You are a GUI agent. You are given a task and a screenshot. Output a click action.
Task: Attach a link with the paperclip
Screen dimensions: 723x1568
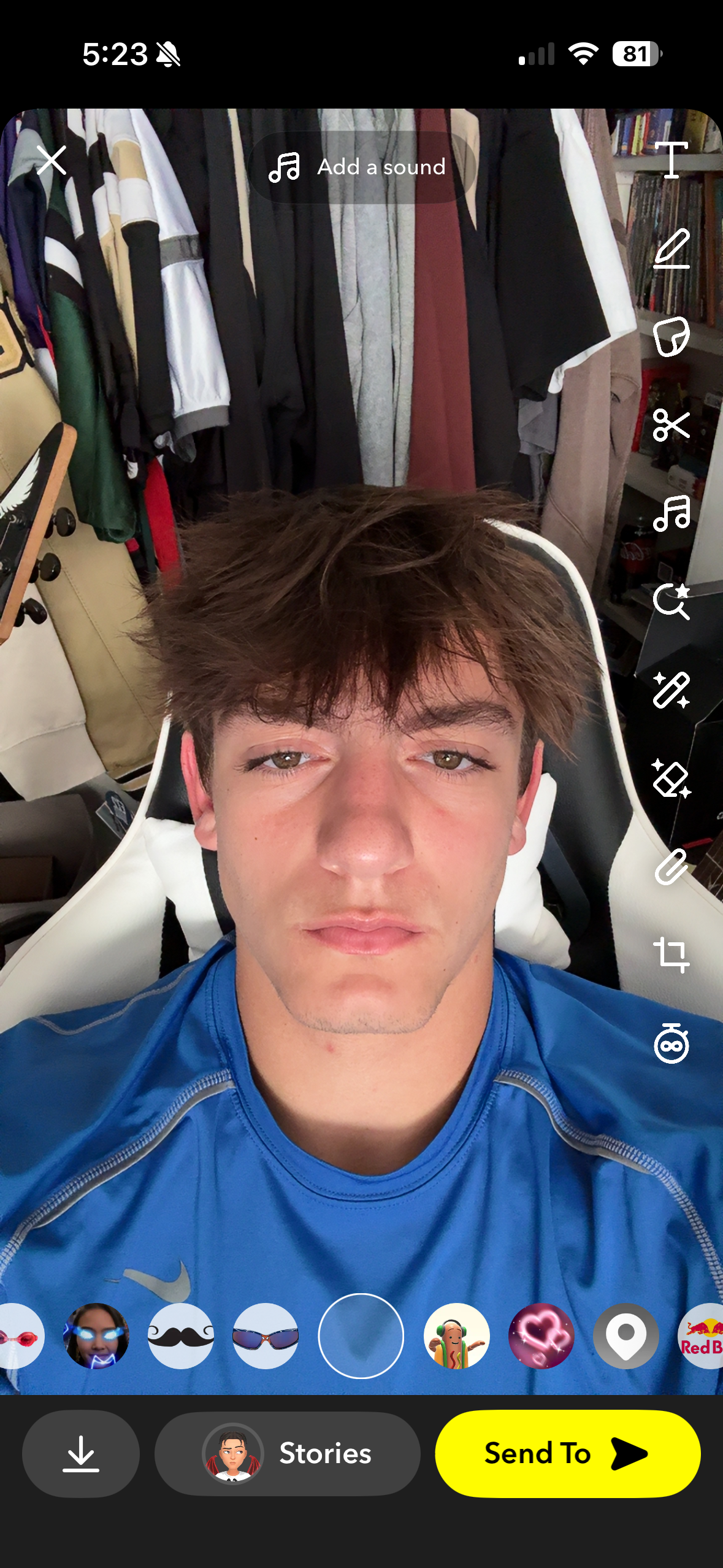pyautogui.click(x=671, y=866)
